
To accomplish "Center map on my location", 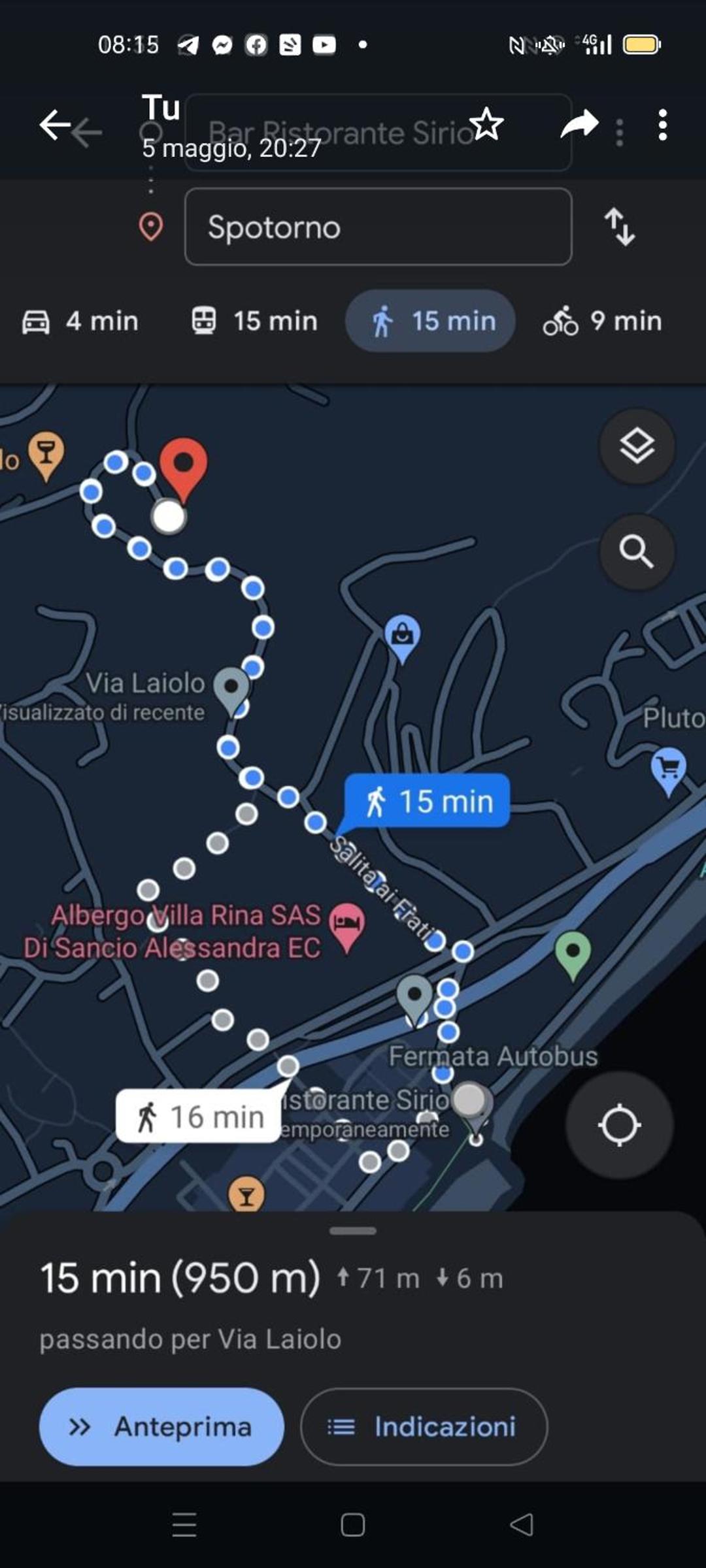I will [x=619, y=1125].
